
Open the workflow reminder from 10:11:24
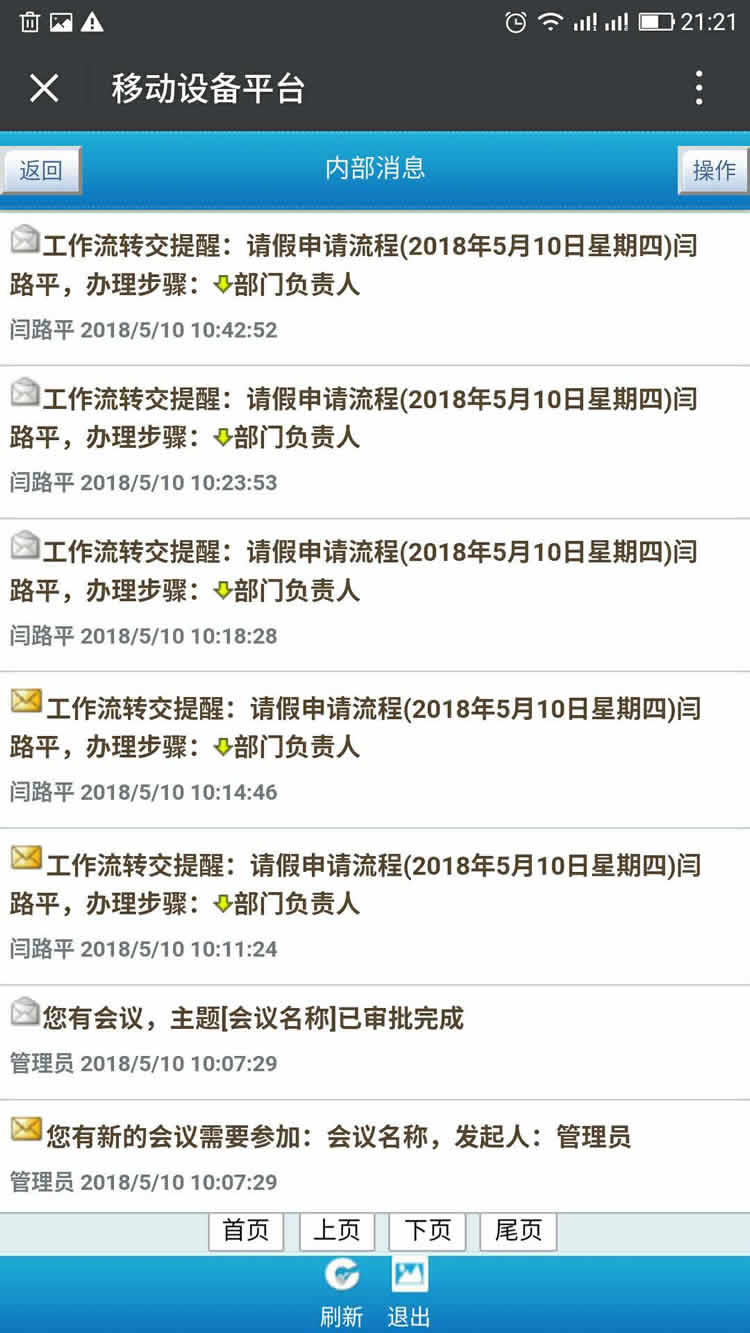[x=375, y=907]
